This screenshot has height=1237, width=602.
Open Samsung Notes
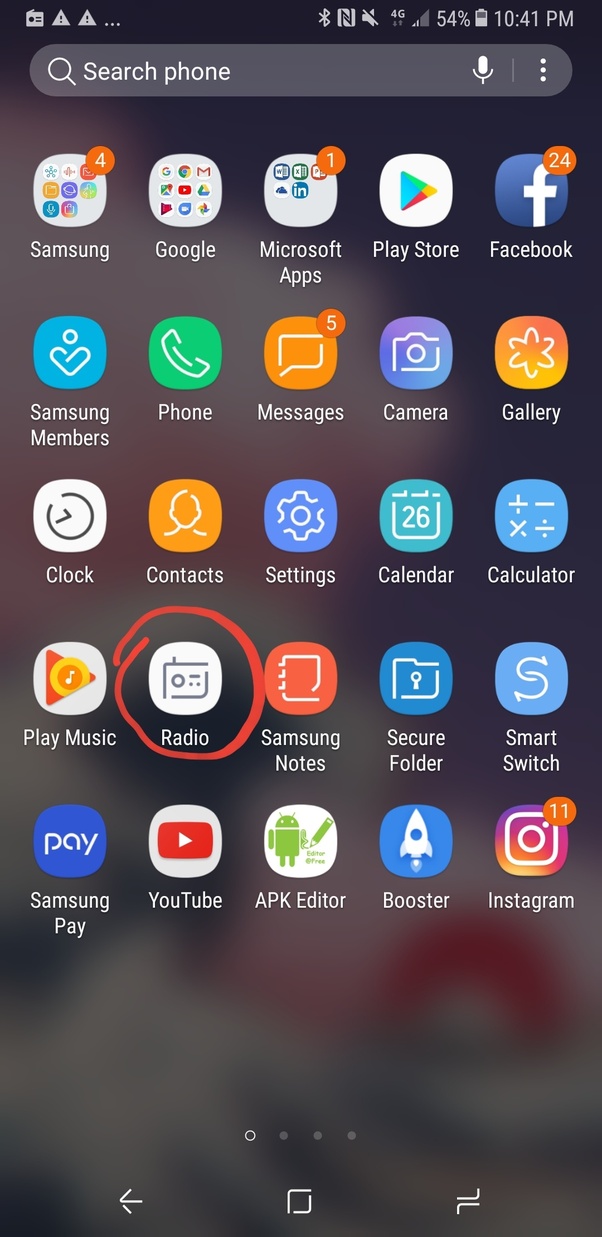(300, 680)
